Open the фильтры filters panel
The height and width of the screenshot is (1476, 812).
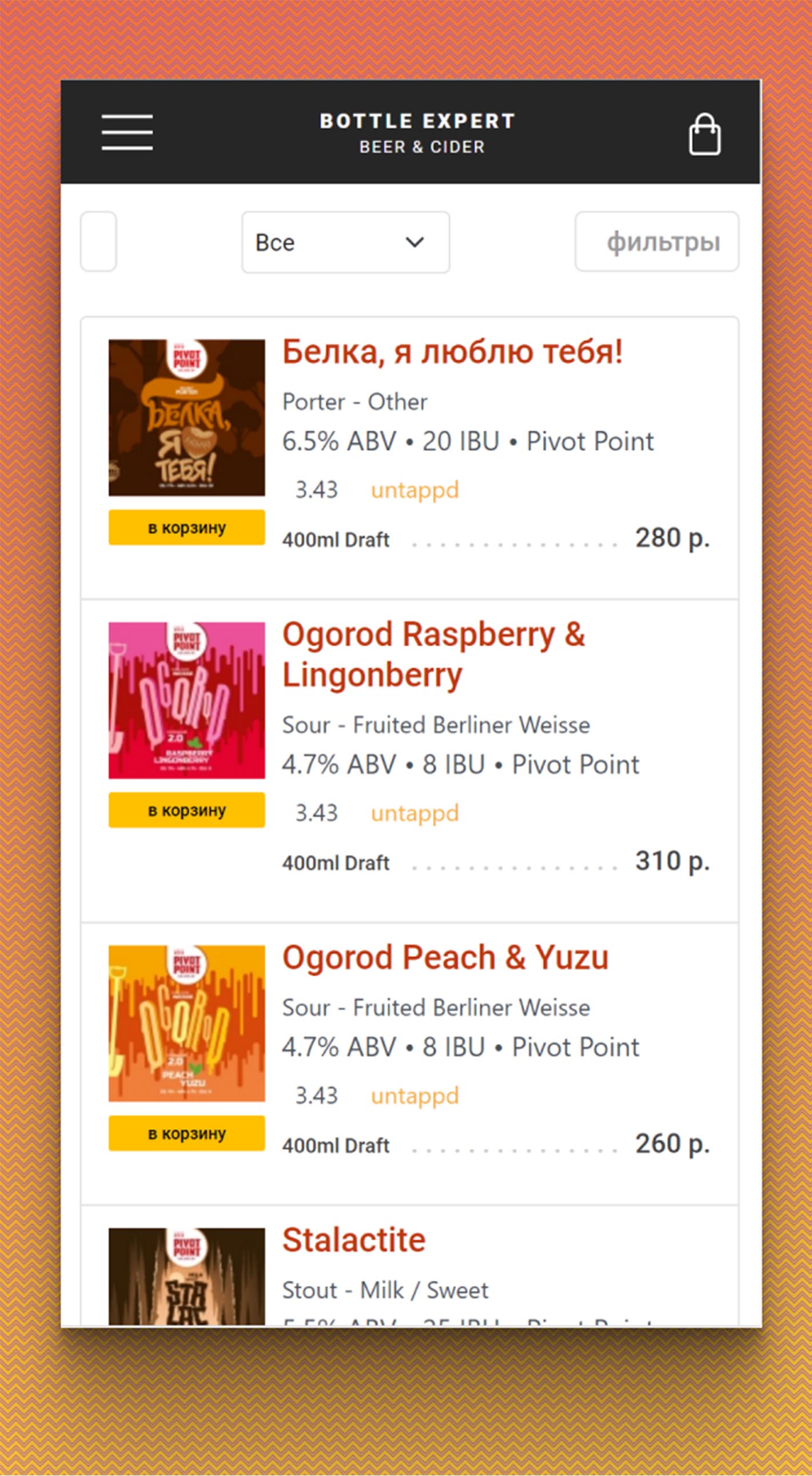click(657, 242)
